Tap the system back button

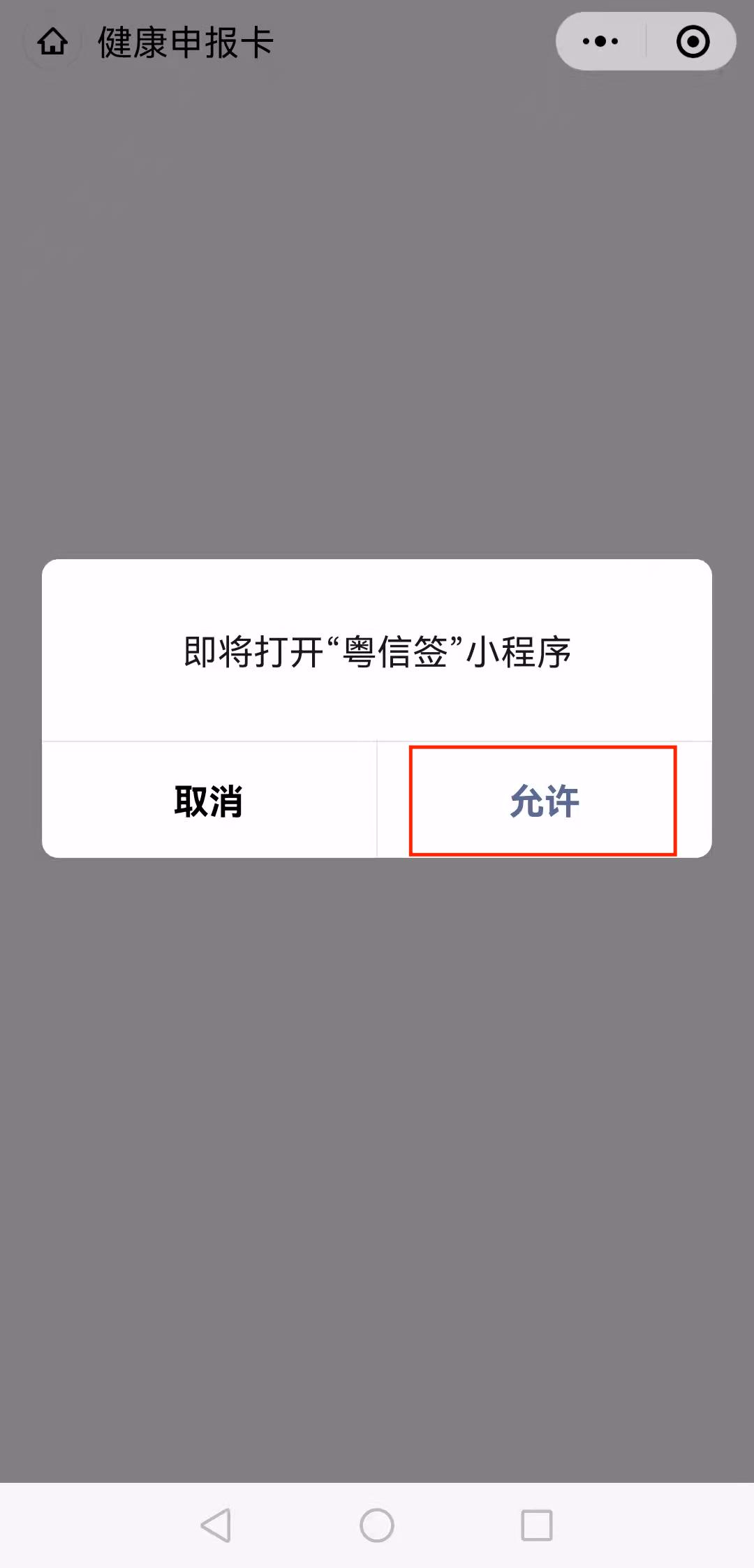click(216, 1525)
